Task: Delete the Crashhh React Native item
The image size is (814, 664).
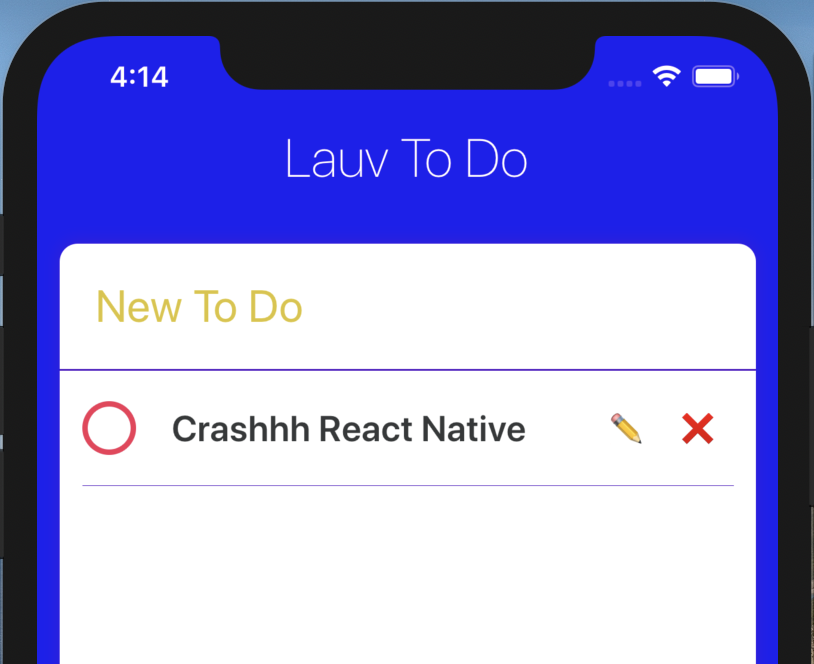Action: [x=697, y=429]
